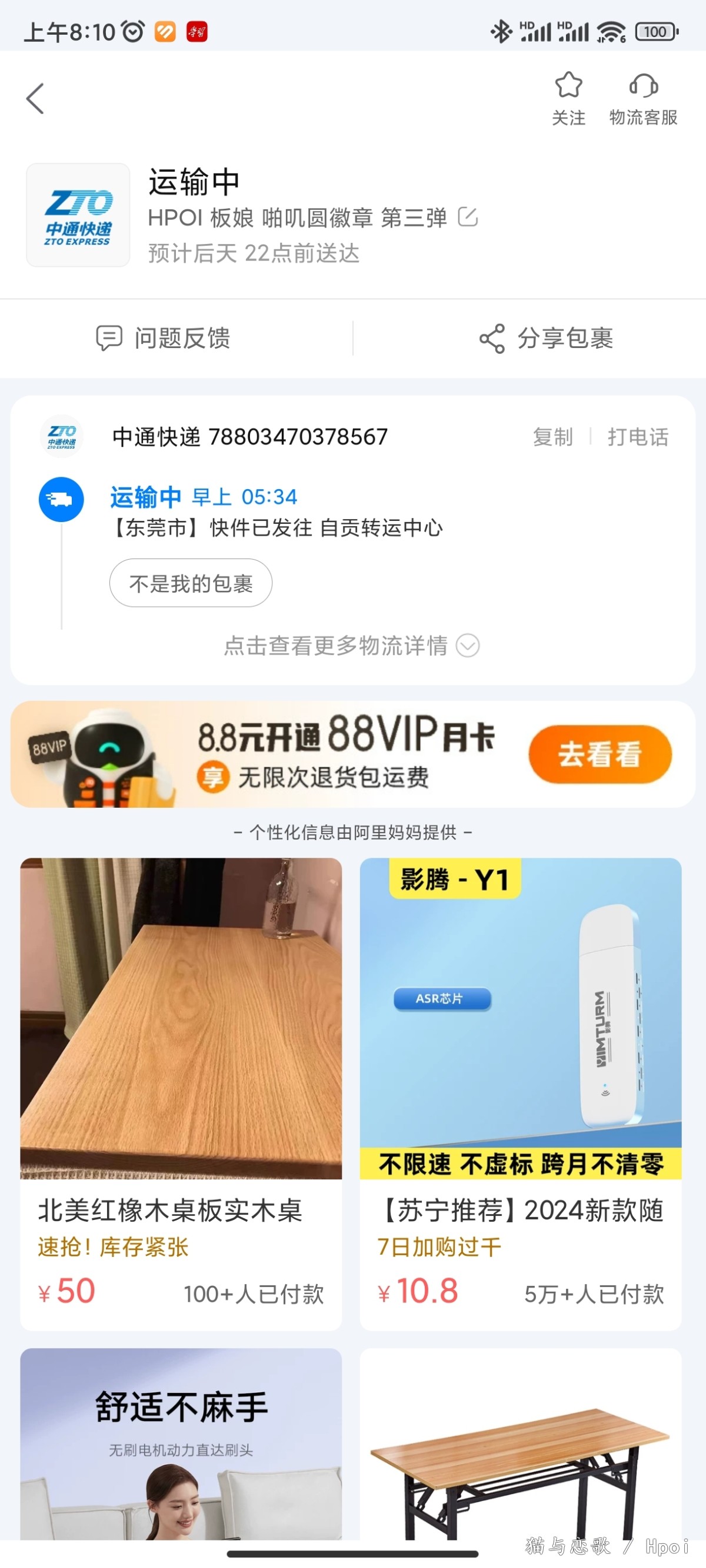706x1568 pixels.
Task: Contact 物流客服 support
Action: [642, 98]
